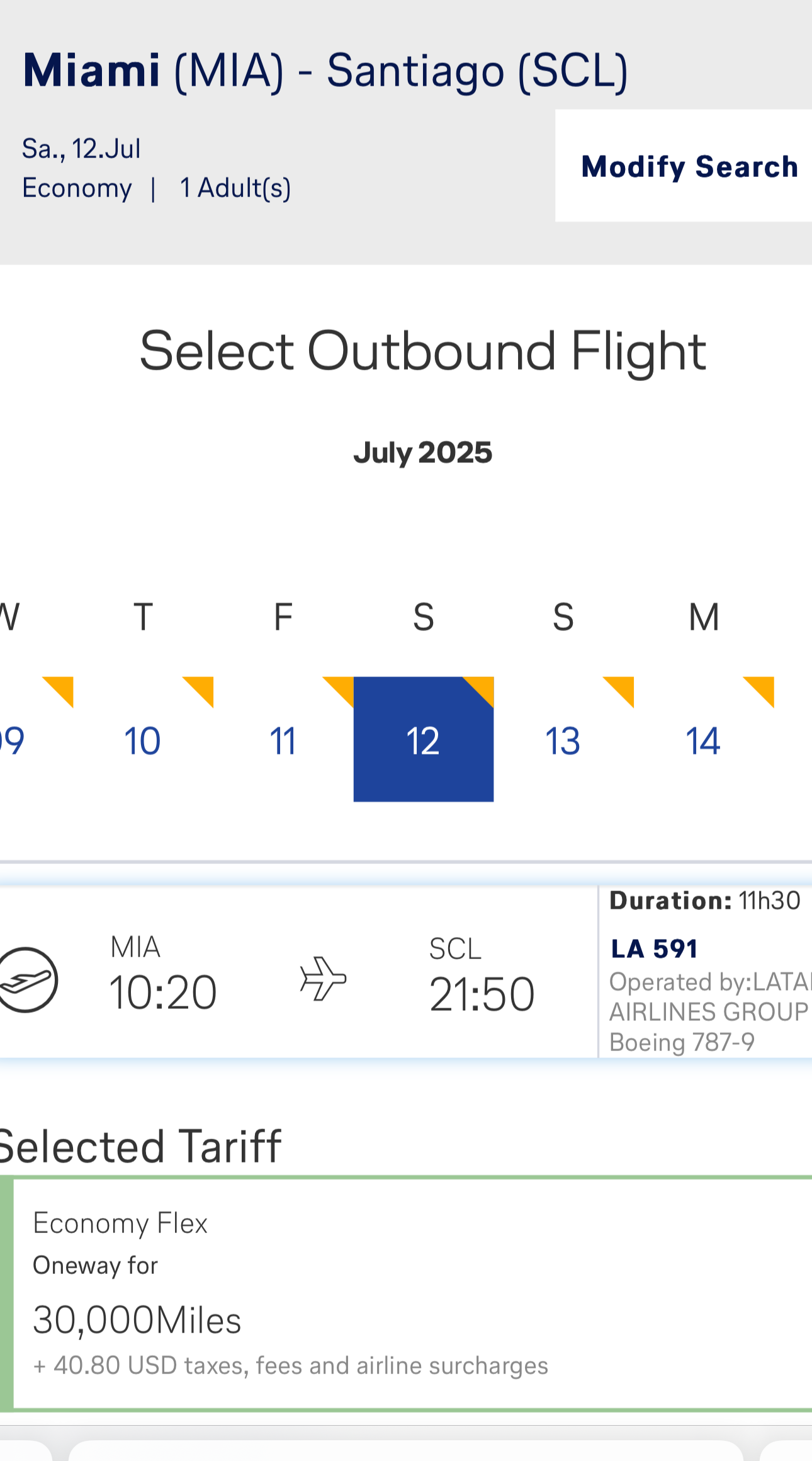This screenshot has height=1461, width=812.
Task: Select July 10 as outbound date
Action: coord(144,739)
